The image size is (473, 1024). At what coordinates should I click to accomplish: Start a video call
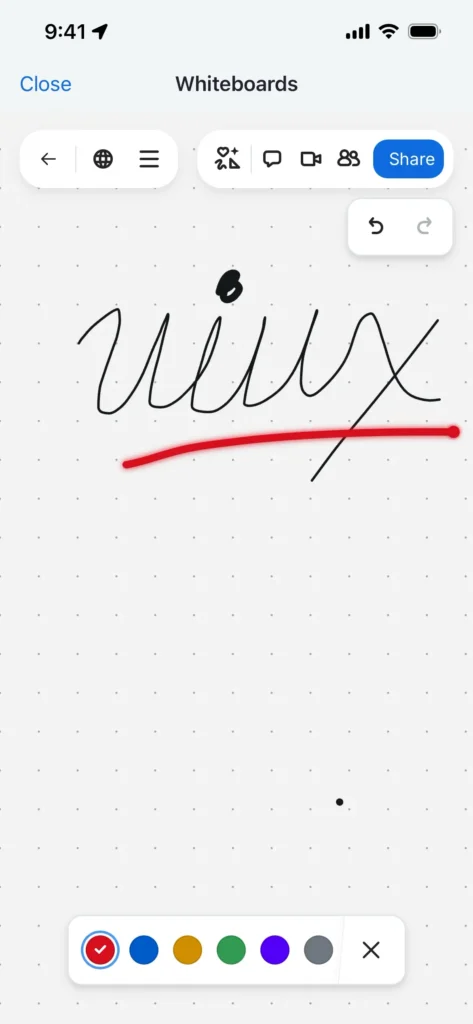[x=310, y=159]
